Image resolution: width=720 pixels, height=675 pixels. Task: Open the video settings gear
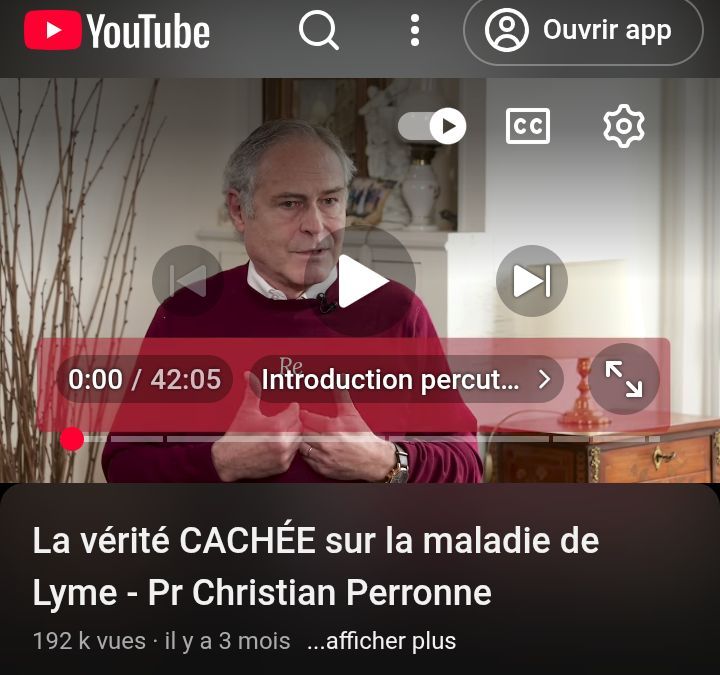pyautogui.click(x=624, y=126)
